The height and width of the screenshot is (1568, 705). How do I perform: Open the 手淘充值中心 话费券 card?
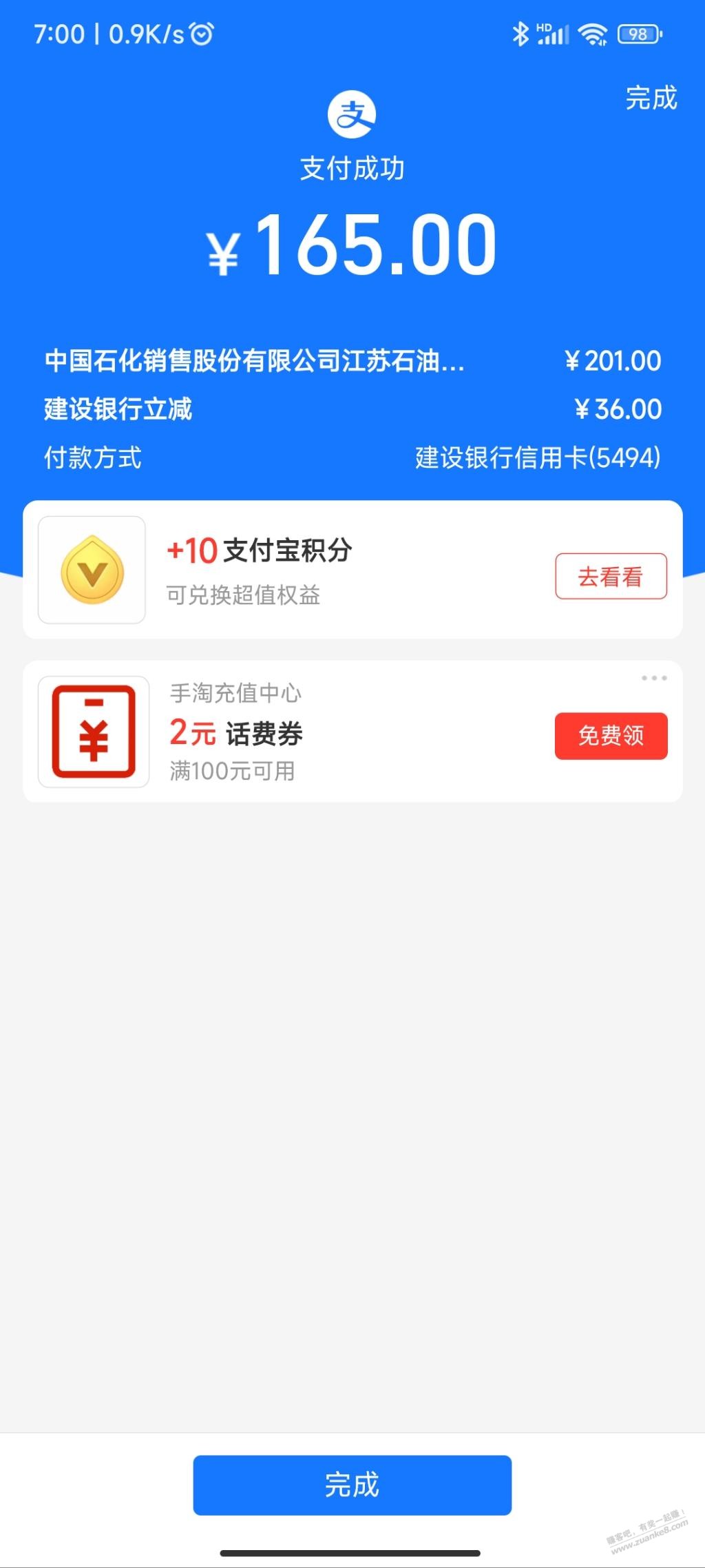(352, 731)
